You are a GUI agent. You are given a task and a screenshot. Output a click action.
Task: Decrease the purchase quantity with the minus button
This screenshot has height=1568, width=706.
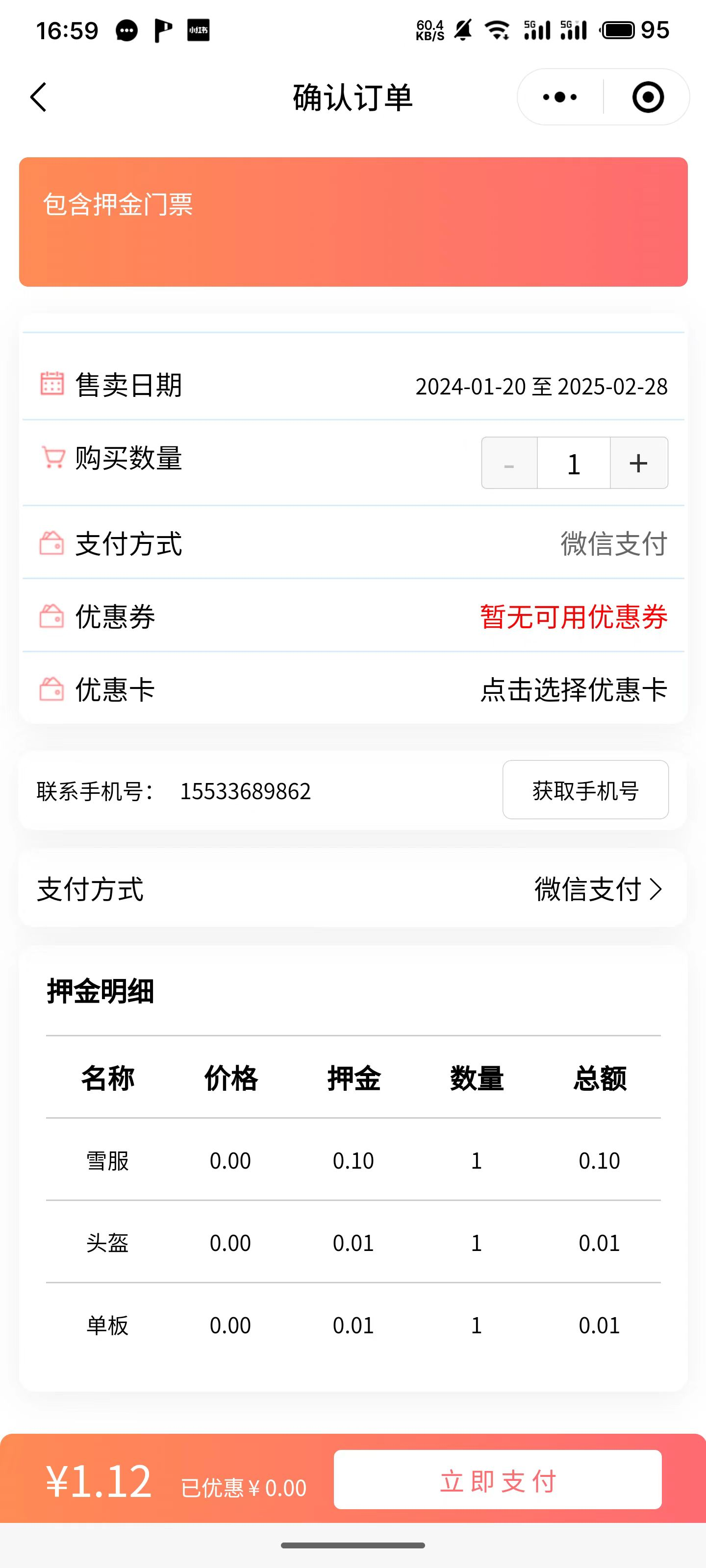pyautogui.click(x=509, y=463)
